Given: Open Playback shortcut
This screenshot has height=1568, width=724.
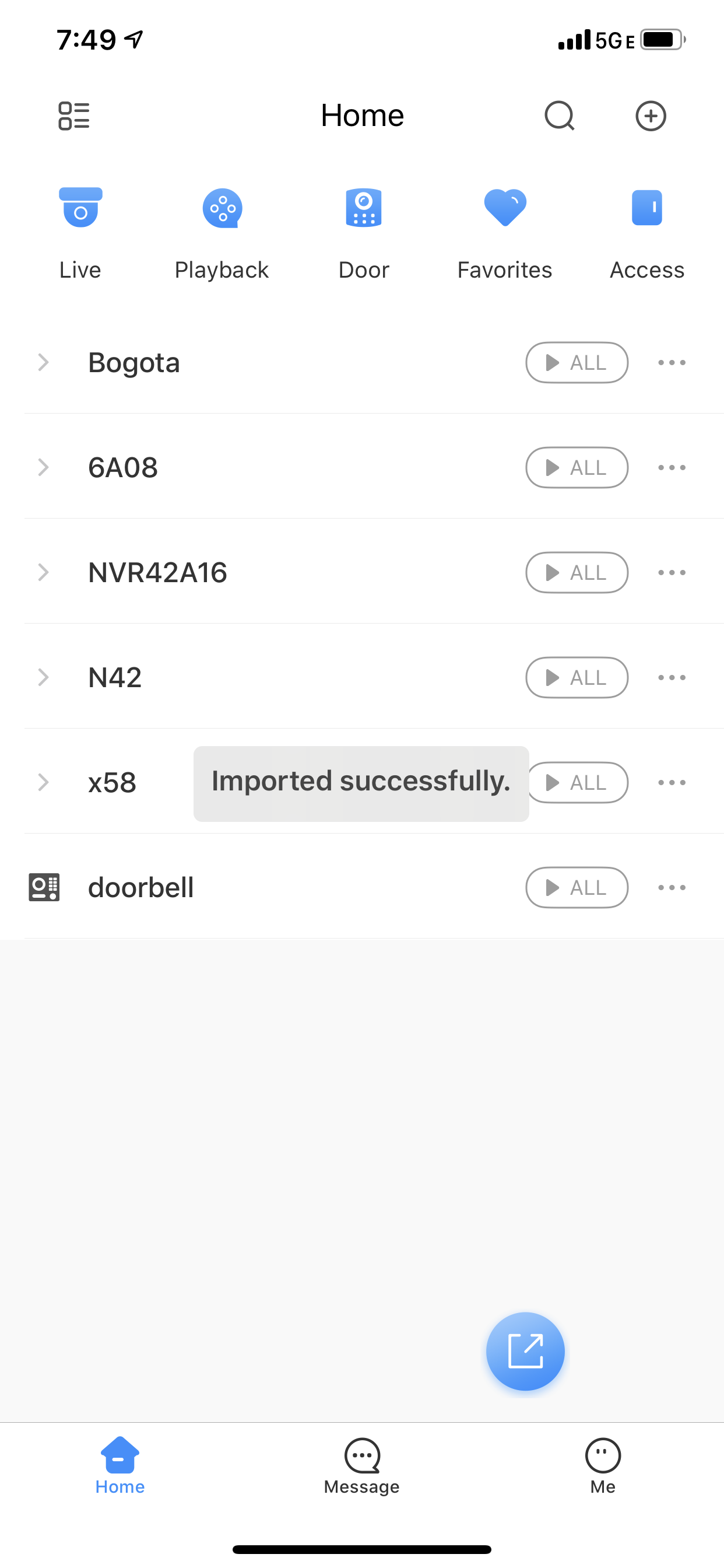Looking at the screenshot, I should [222, 232].
